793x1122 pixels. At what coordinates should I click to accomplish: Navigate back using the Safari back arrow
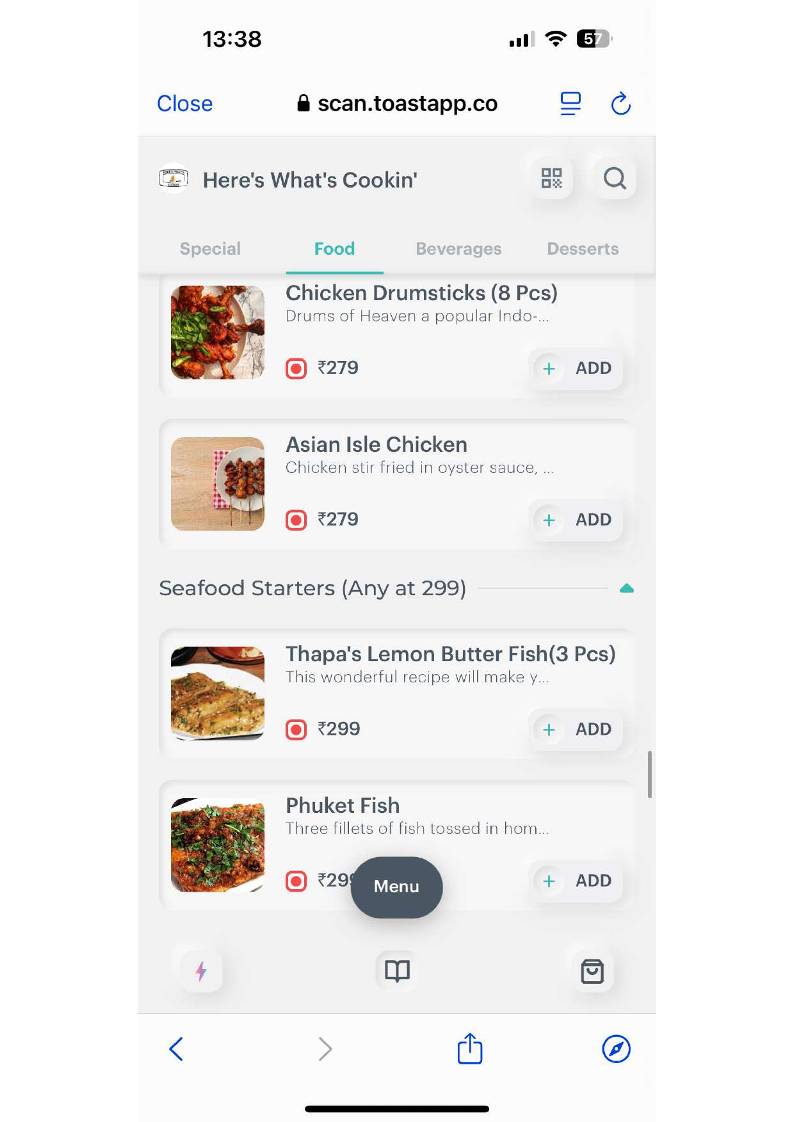(176, 1049)
